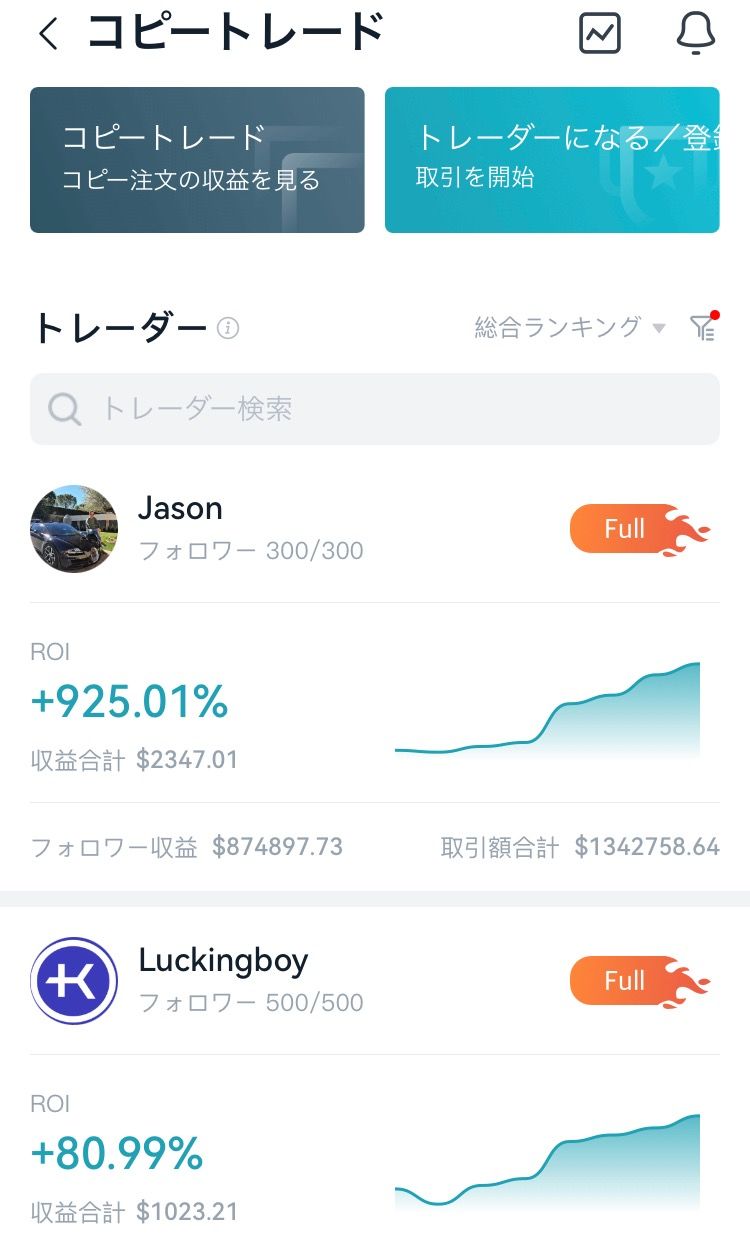Show info about トレーダー section
Screen dimensions: 750x1254
click(228, 328)
